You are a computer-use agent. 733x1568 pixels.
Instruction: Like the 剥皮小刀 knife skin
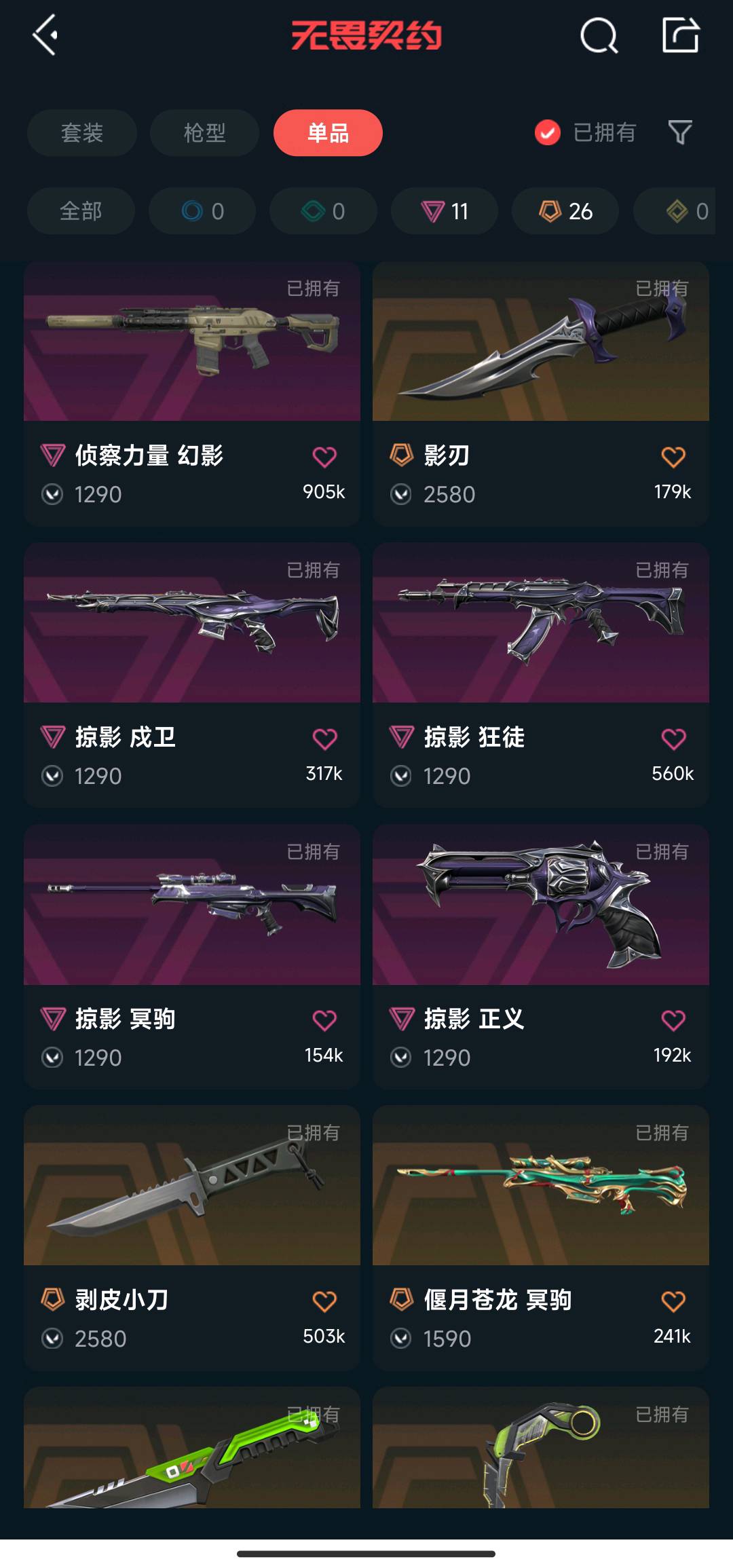pos(324,1302)
